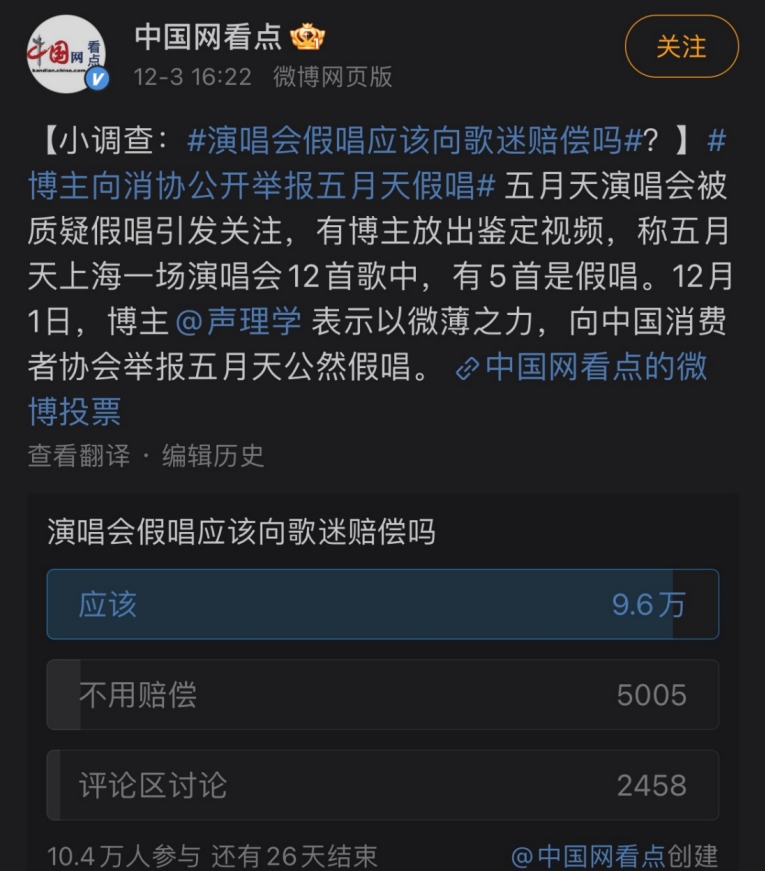This screenshot has width=765, height=871.
Task: Open the 中国网看点 profile avatar
Action: (x=66, y=55)
